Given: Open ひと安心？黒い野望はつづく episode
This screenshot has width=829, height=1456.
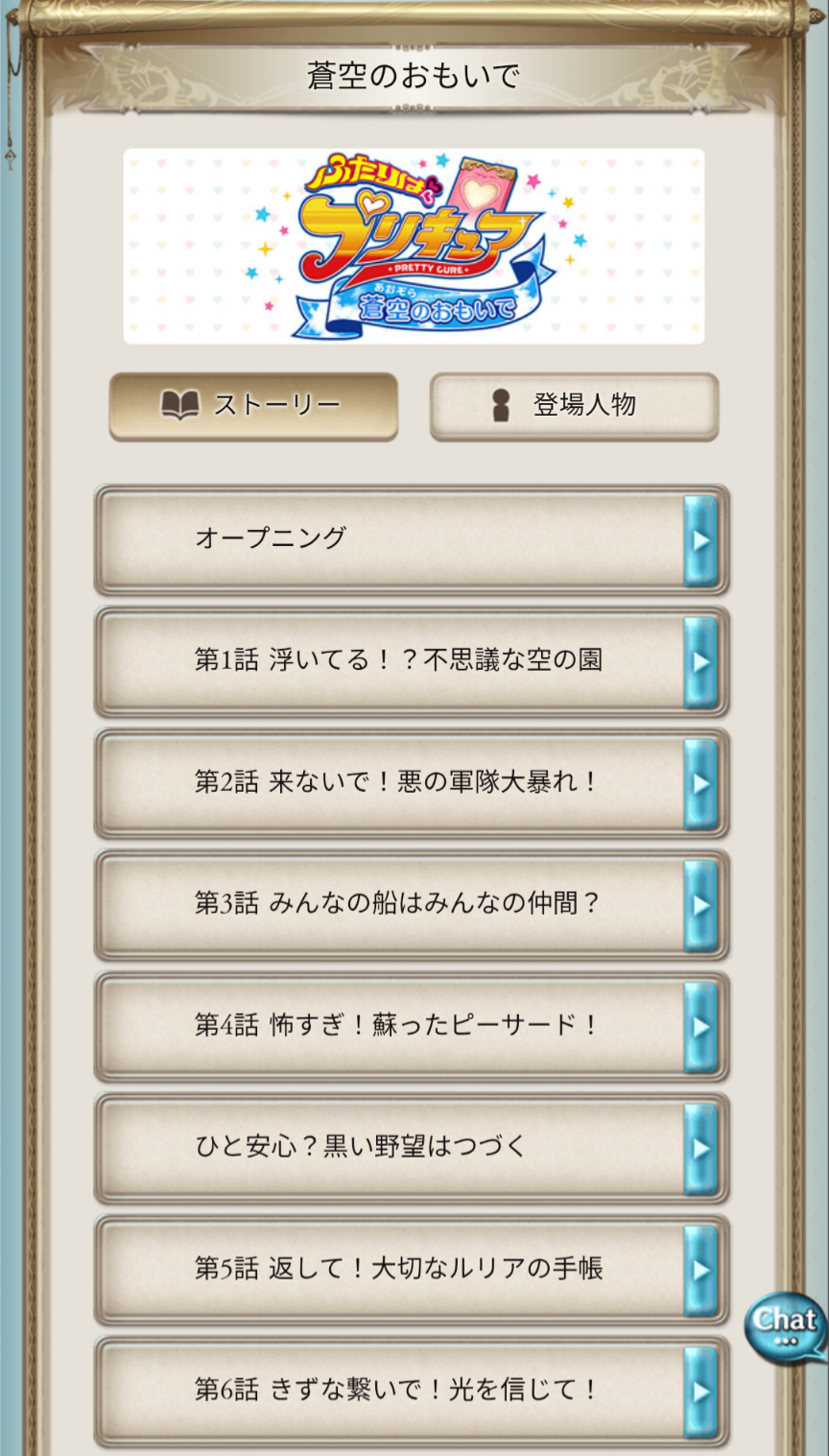Looking at the screenshot, I should (411, 1148).
